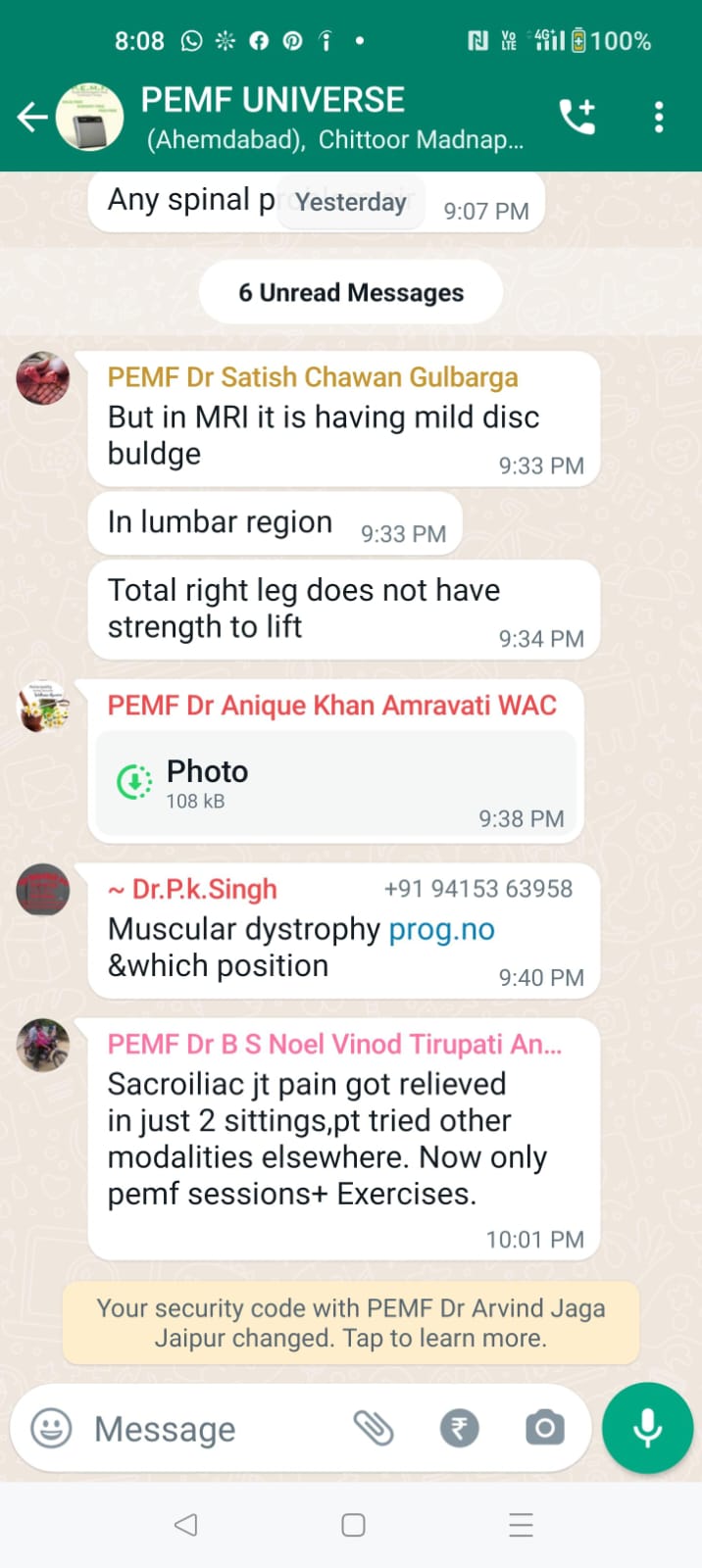
Task: Open the rupee payment option
Action: click(459, 1429)
